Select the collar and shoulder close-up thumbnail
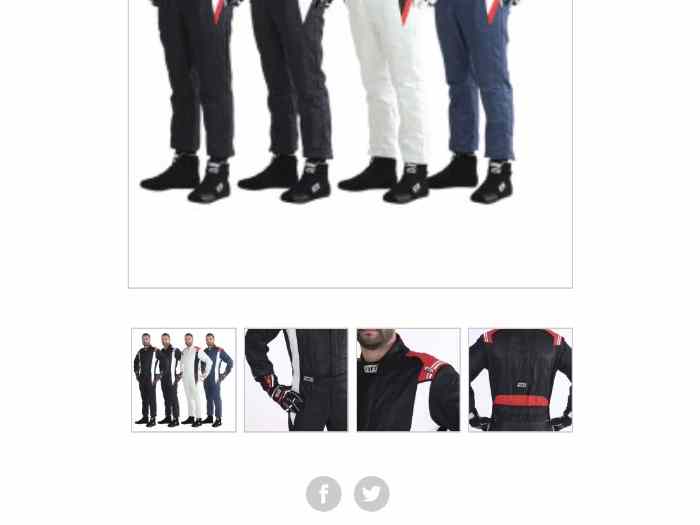The width and height of the screenshot is (700, 525). click(408, 380)
